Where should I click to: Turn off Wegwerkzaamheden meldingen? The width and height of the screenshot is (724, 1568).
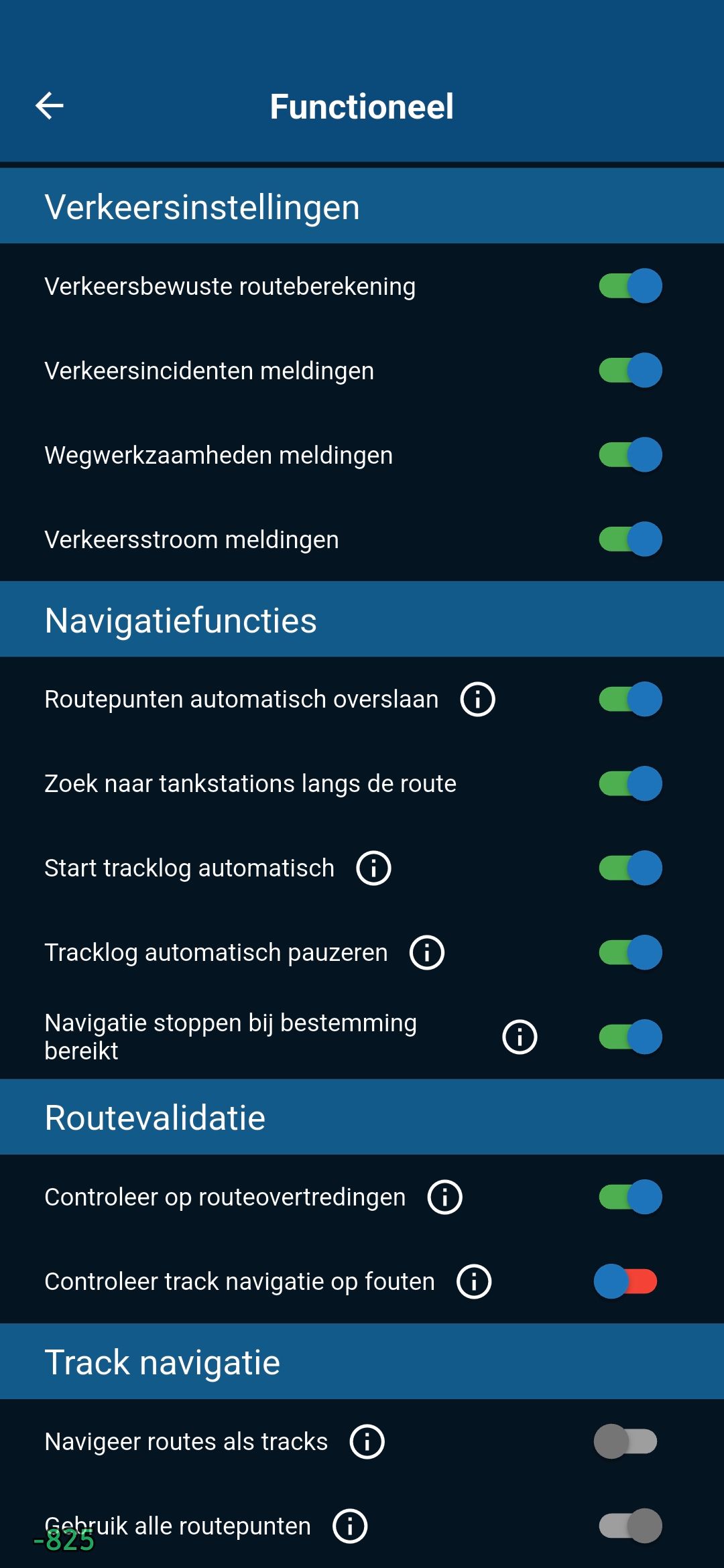(x=629, y=455)
